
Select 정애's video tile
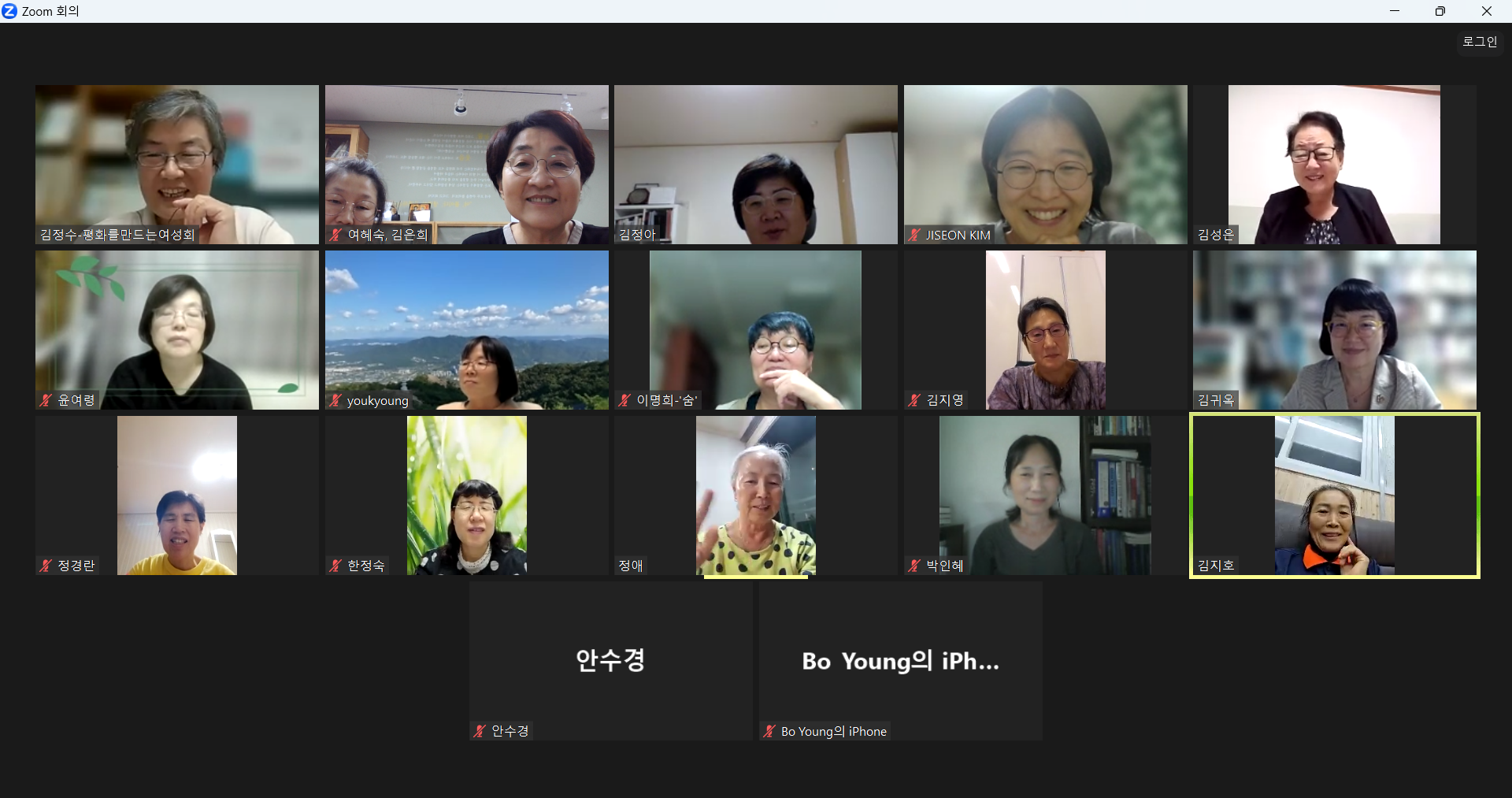click(755, 496)
